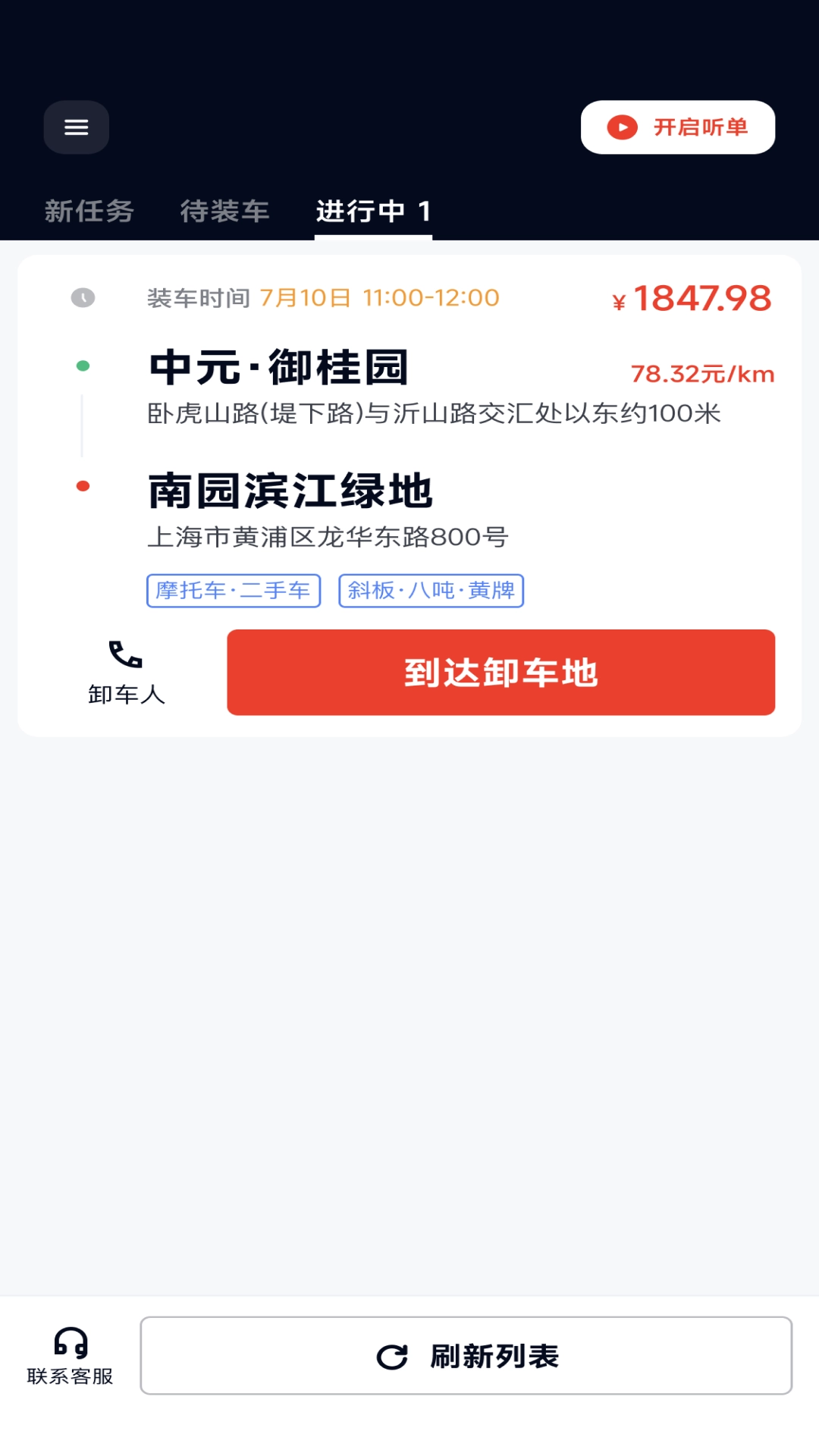This screenshot has height=1456, width=819.
Task: Select the 进行中 tab
Action: (x=373, y=211)
